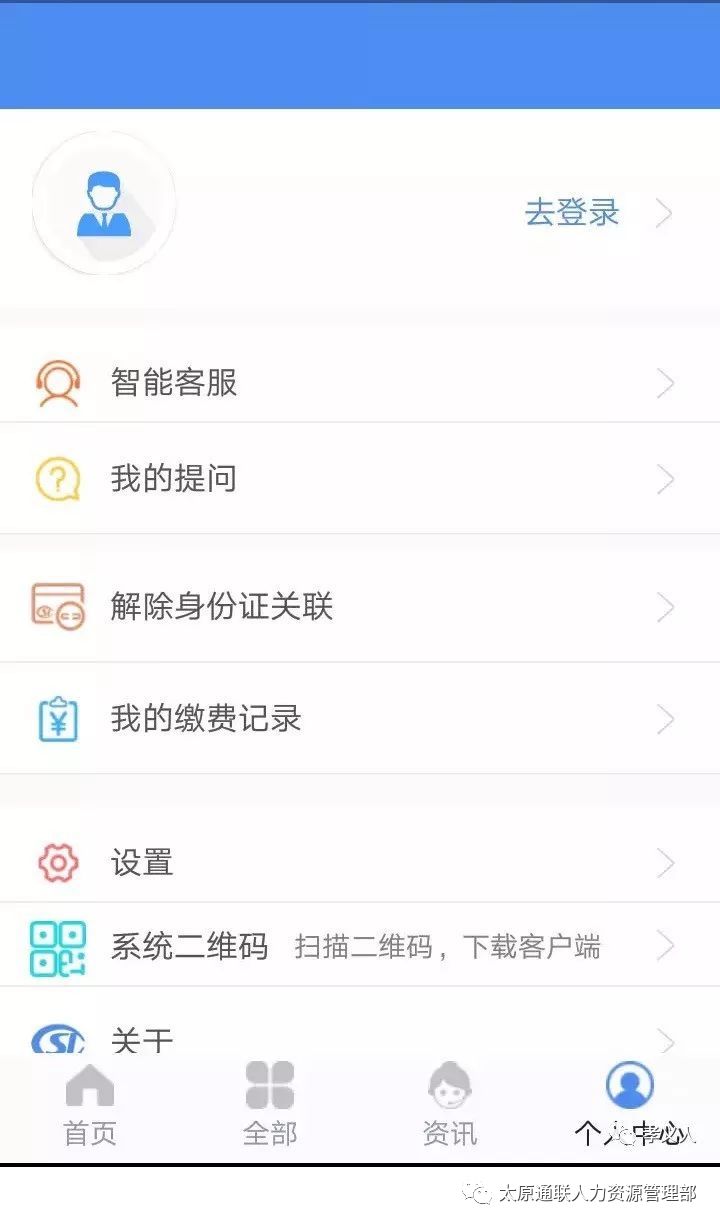Viewport: 720px width, 1226px height.
Task: Open 智能客服 smart customer service
Action: point(360,382)
